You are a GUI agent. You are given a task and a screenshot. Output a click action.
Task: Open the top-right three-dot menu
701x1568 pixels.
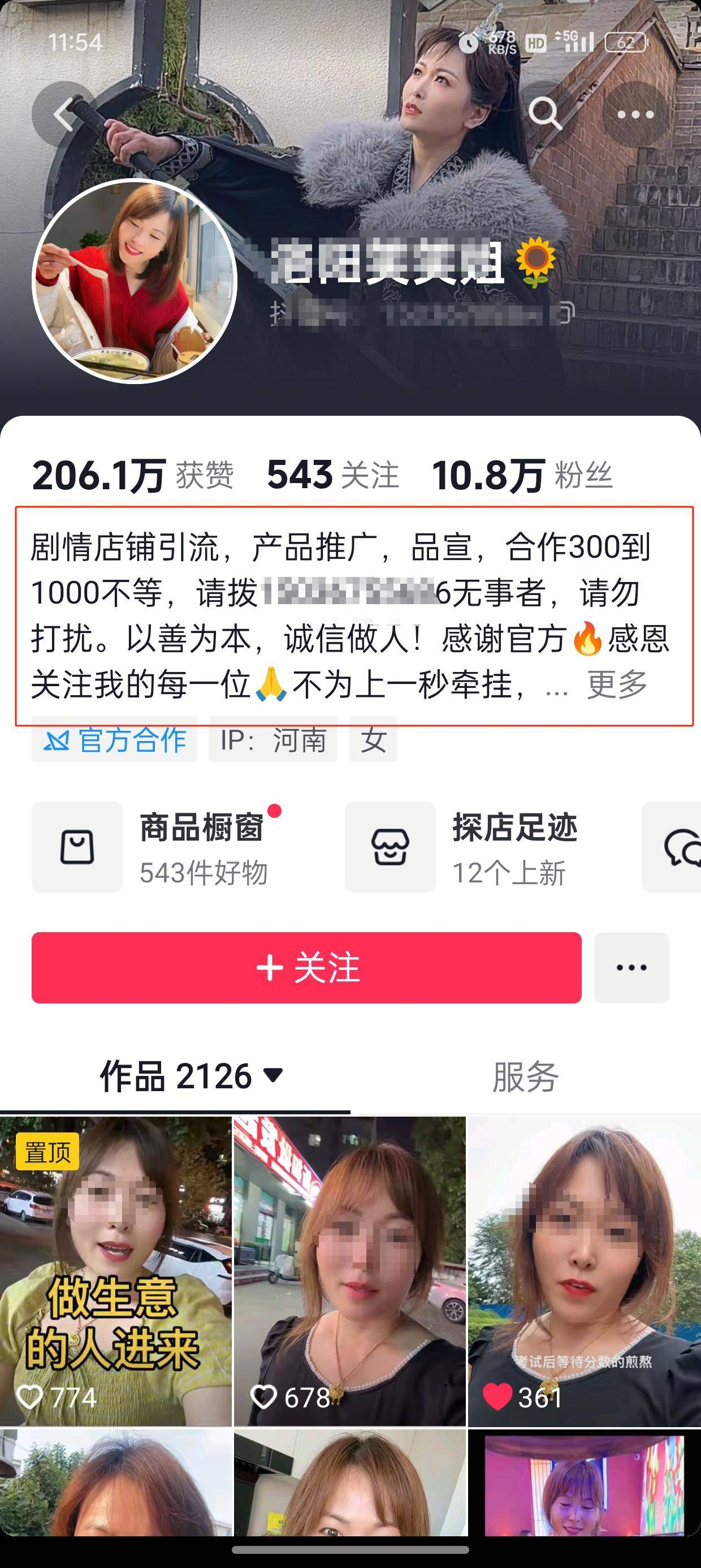click(635, 114)
